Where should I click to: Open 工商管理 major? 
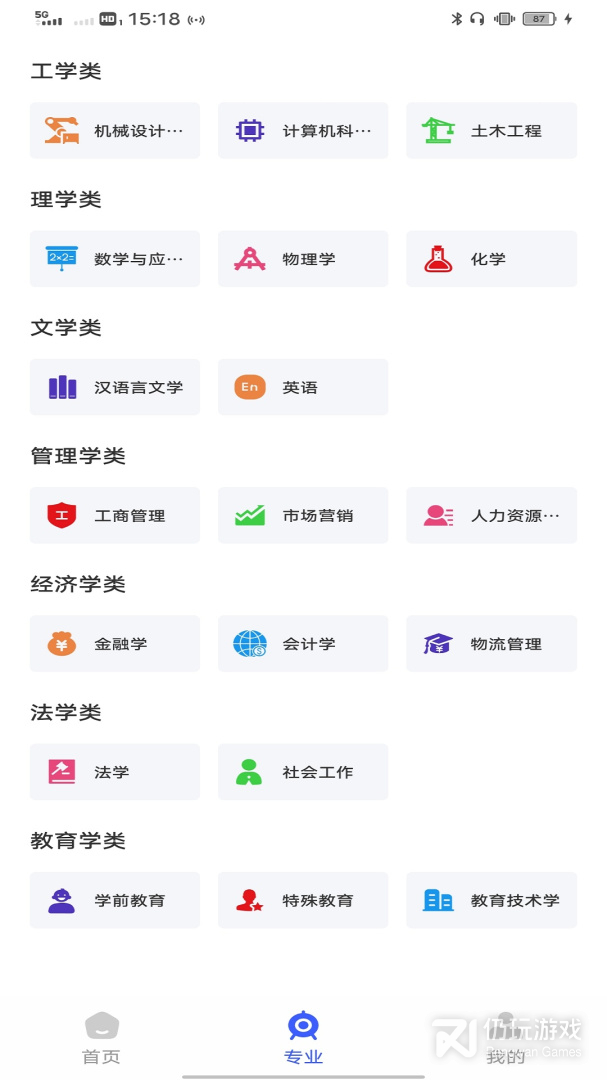pyautogui.click(x=115, y=515)
